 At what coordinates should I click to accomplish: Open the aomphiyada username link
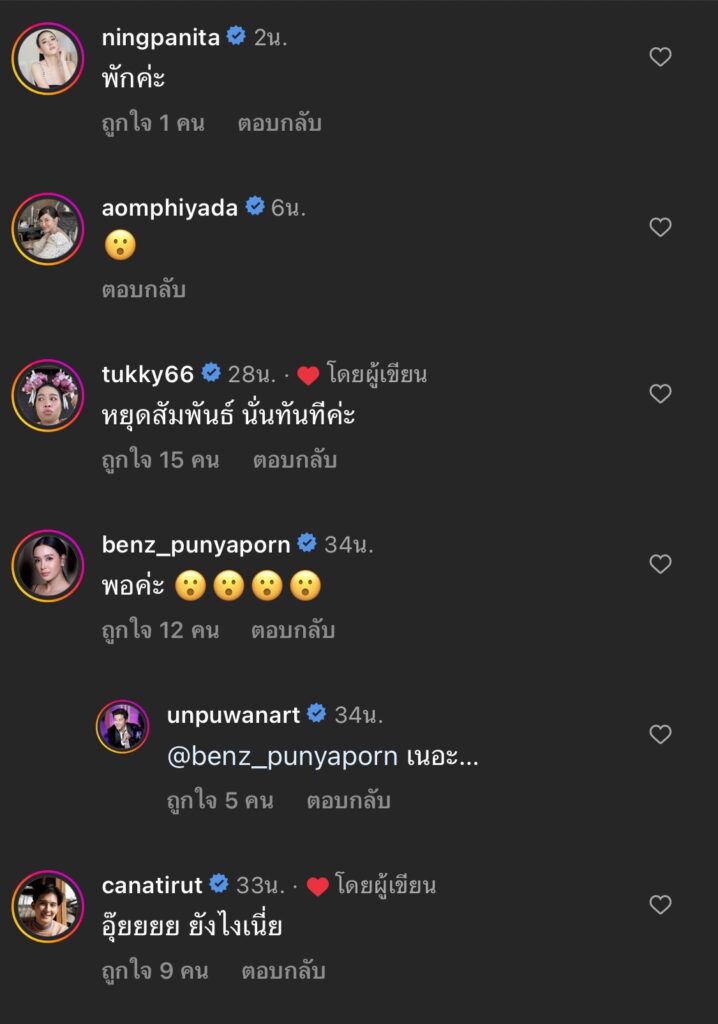point(170,207)
